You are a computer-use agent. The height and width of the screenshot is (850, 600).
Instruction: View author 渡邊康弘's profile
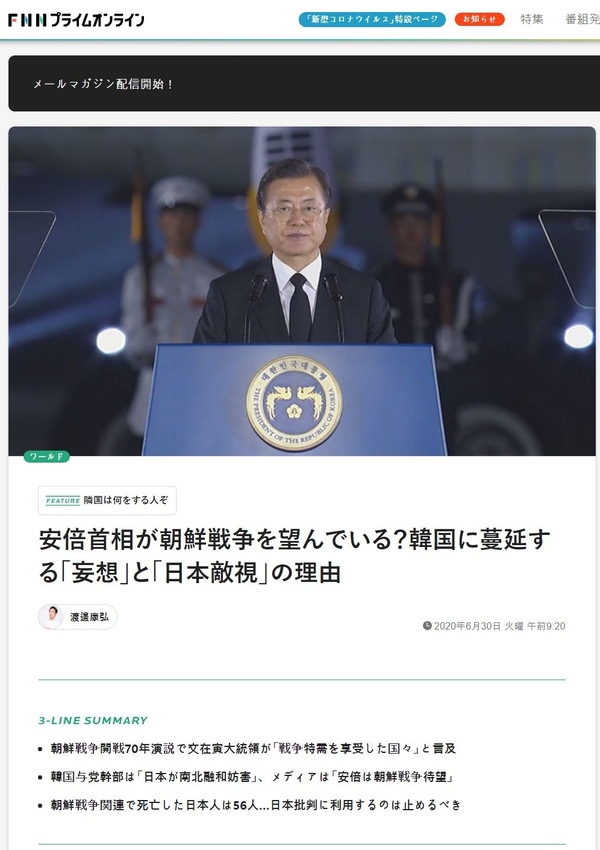pos(78,618)
